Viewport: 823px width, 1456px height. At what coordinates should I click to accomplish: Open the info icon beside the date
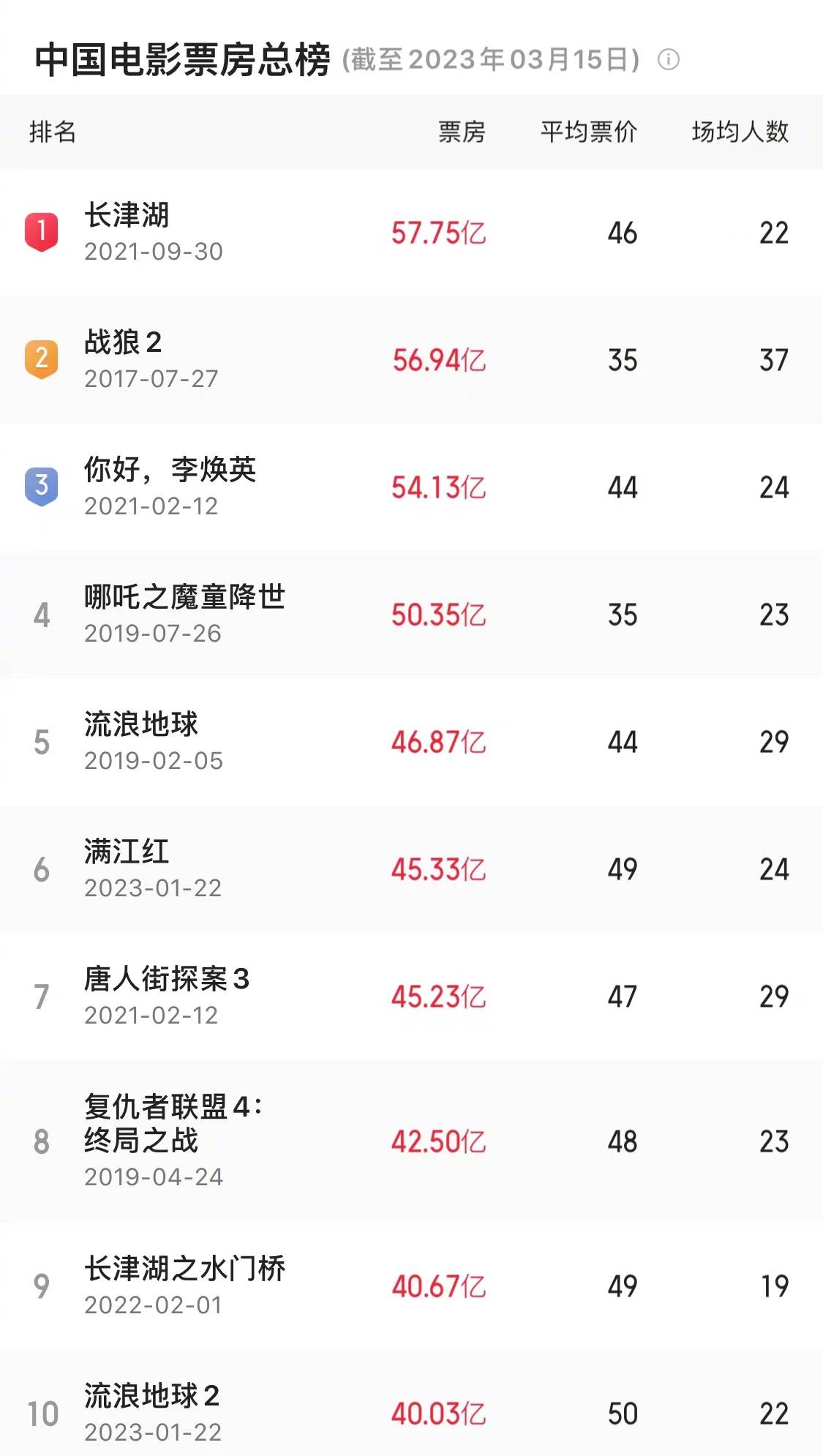(668, 59)
